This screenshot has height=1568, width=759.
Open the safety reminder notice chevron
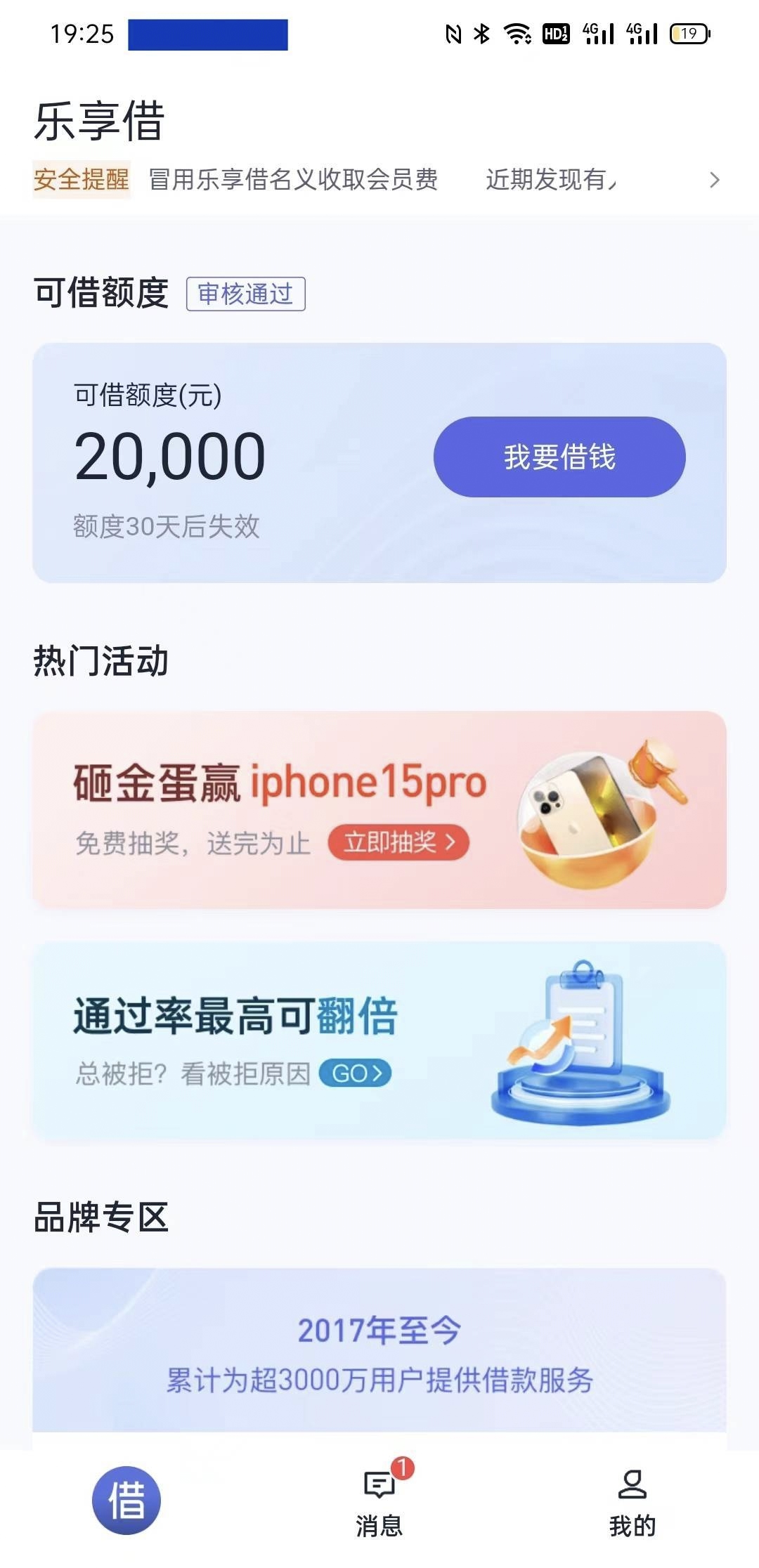714,180
